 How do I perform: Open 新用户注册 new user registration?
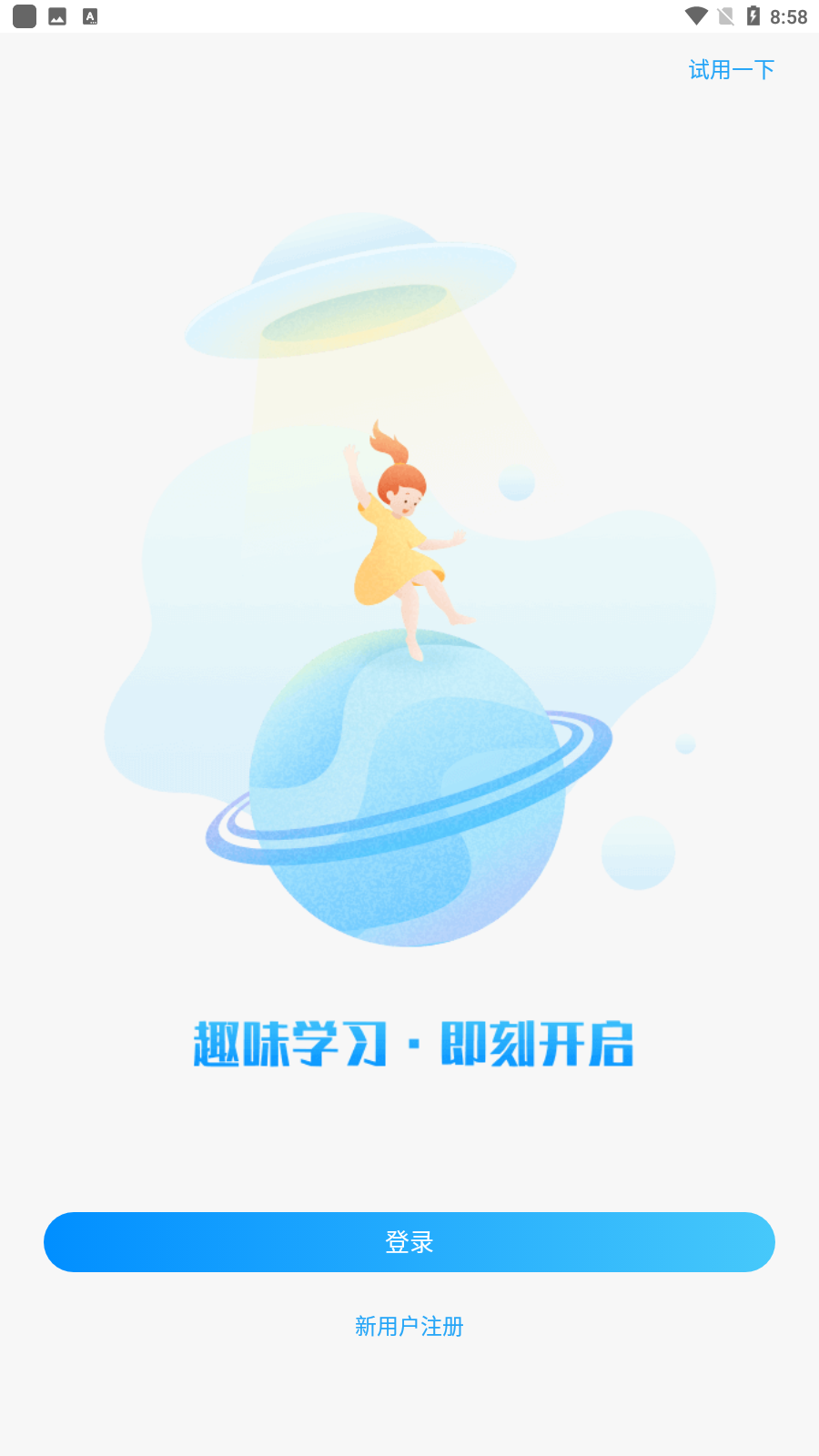(x=409, y=1326)
